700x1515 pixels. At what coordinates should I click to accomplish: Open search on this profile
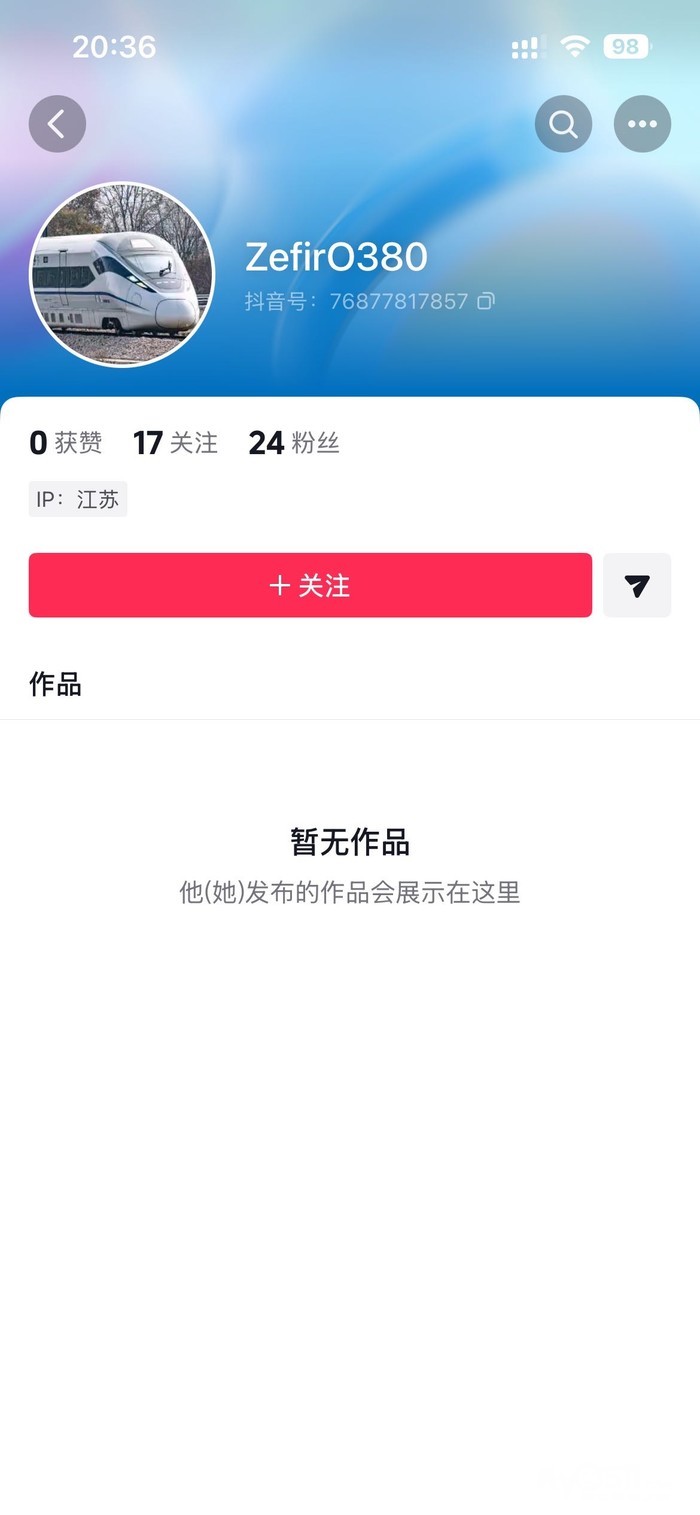click(x=563, y=124)
